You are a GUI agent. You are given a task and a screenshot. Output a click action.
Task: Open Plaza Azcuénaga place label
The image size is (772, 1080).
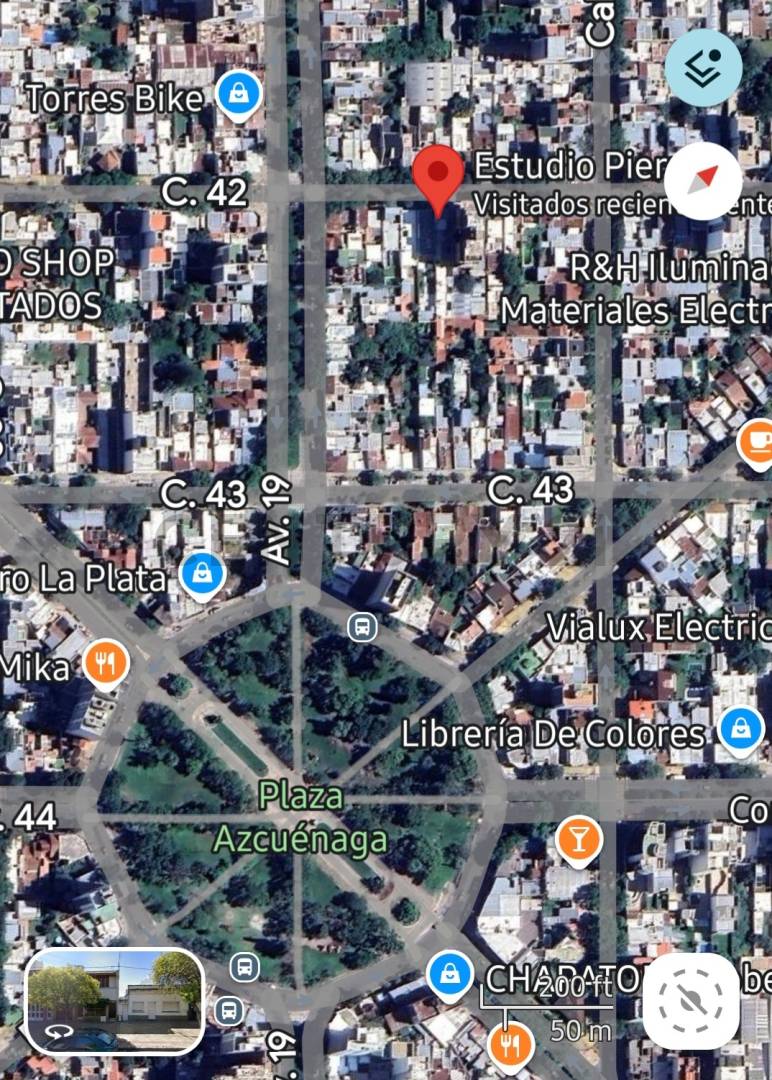click(300, 818)
